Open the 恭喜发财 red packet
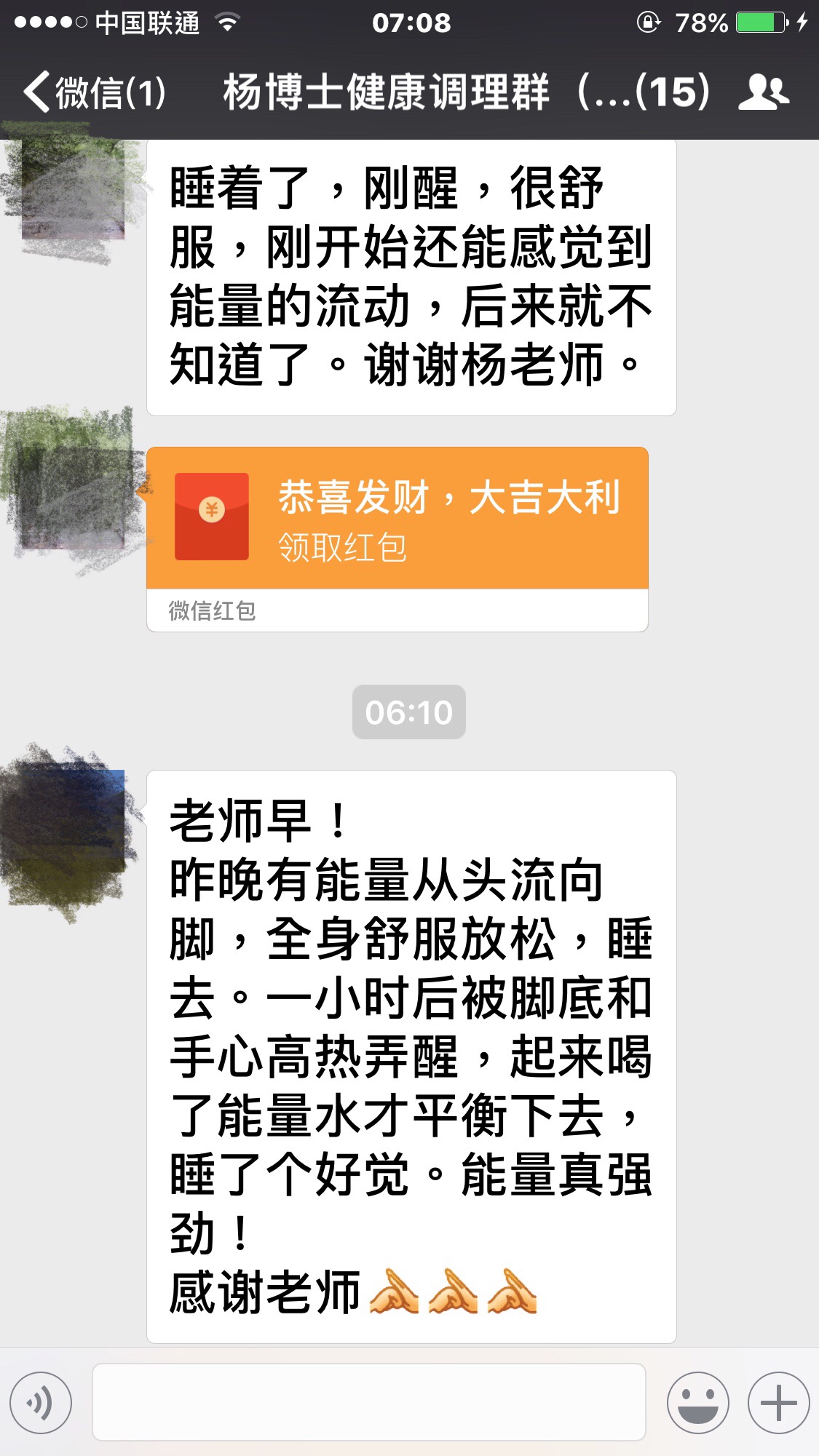The image size is (819, 1456). point(397,518)
